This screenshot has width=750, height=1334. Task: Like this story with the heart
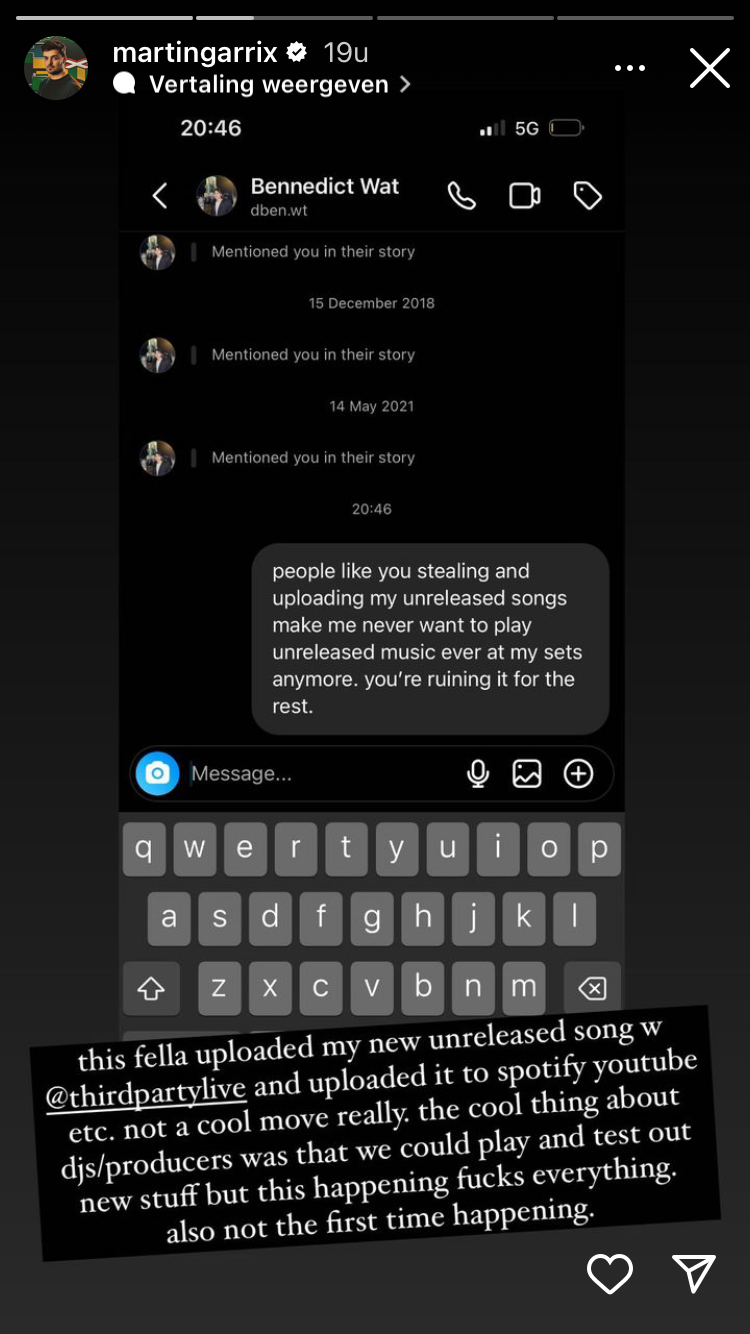(x=609, y=1273)
